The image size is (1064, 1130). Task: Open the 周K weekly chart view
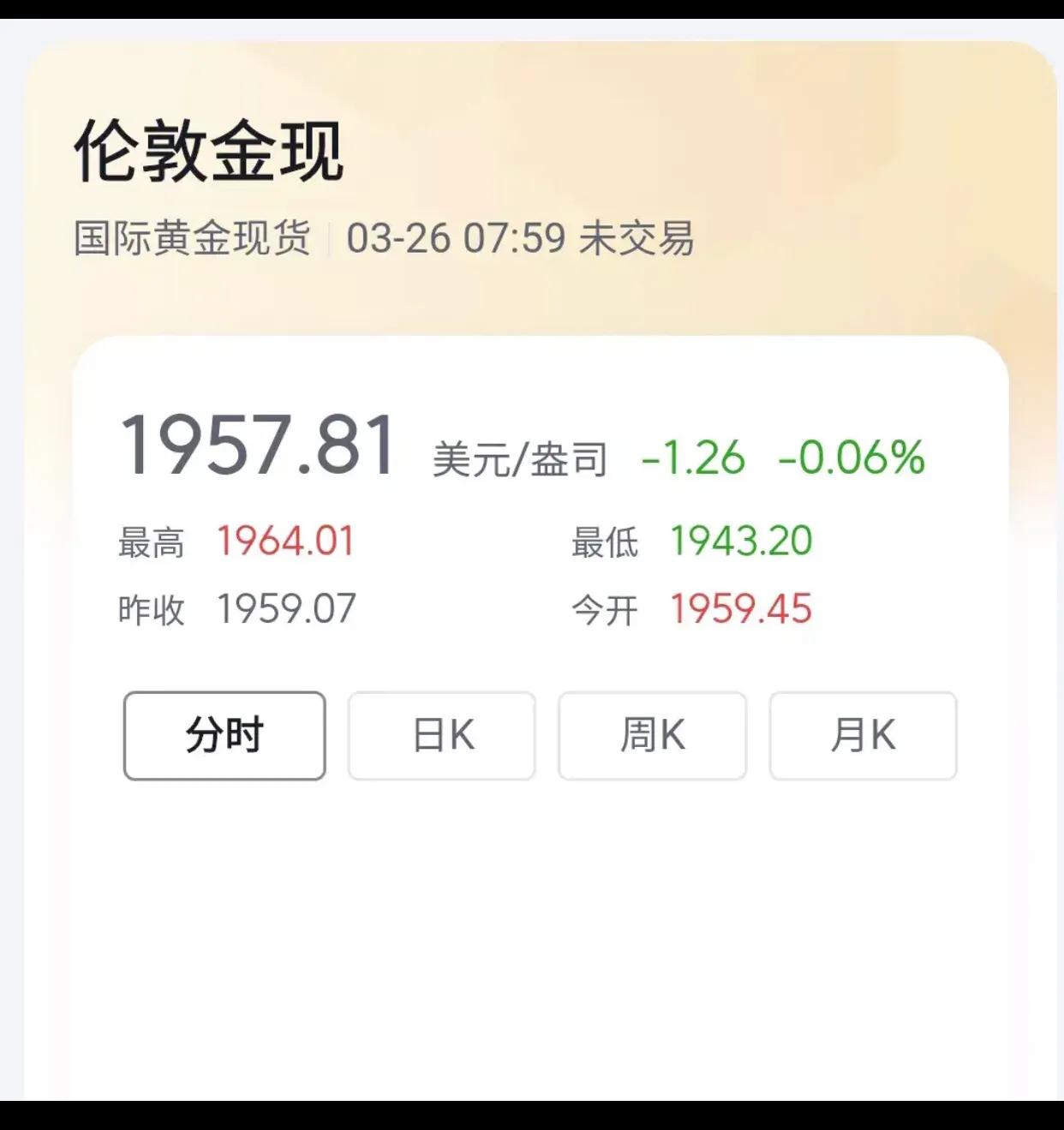[652, 735]
